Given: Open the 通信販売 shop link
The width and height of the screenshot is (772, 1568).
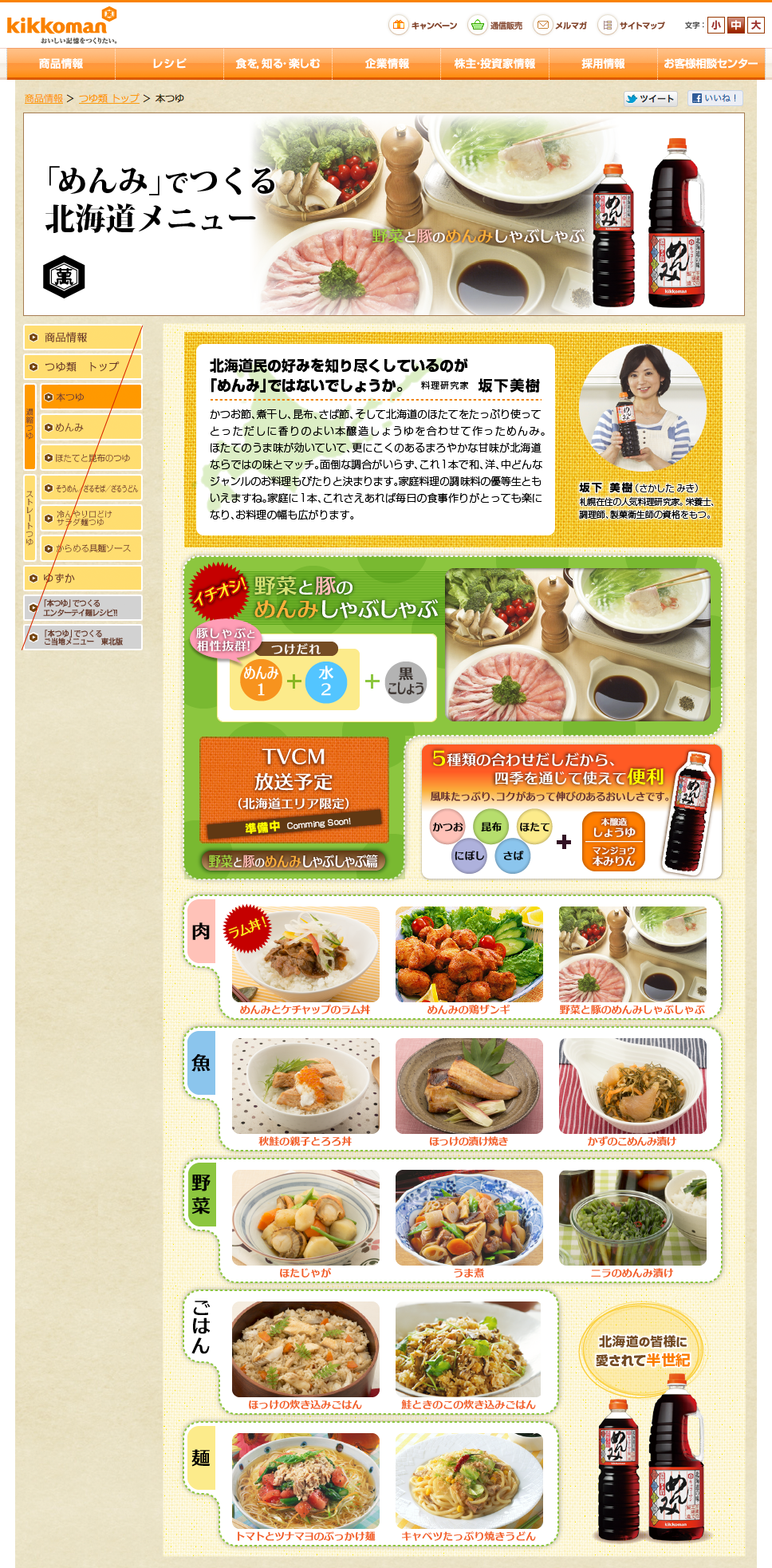Looking at the screenshot, I should point(495,25).
